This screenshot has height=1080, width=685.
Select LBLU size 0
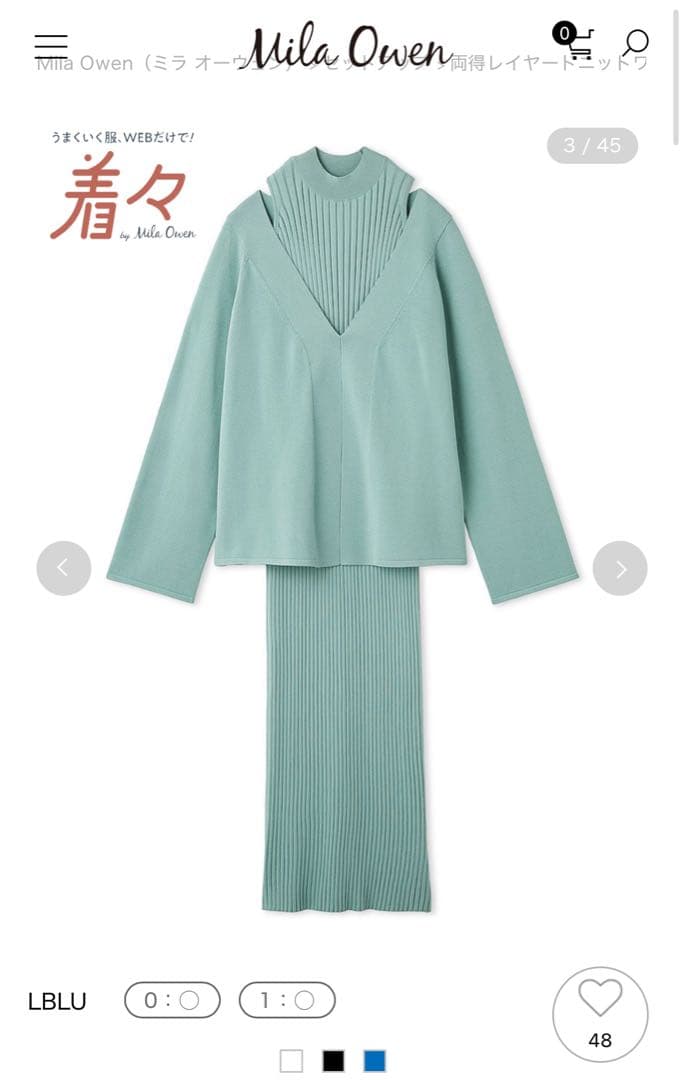[172, 1000]
